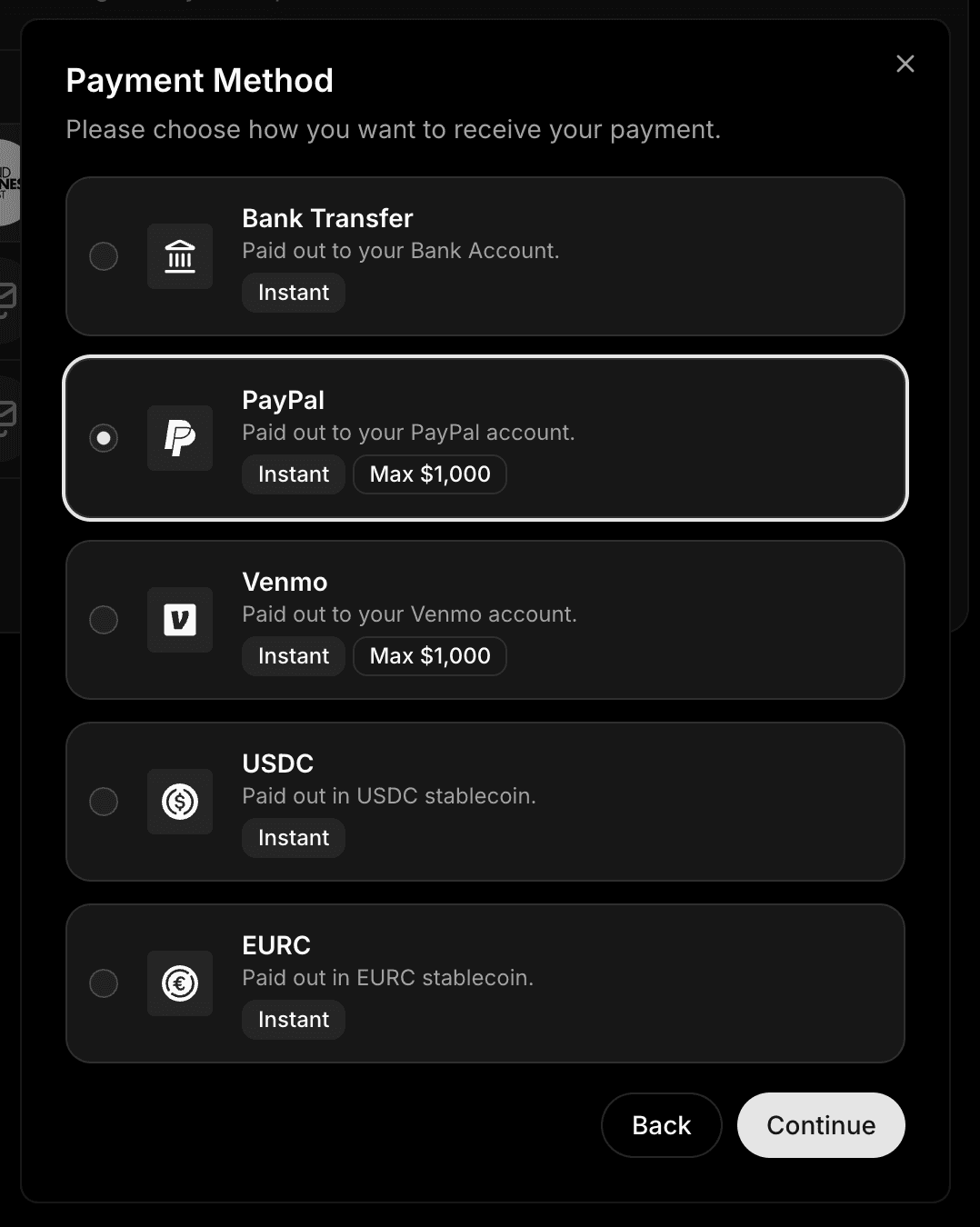Choose EURC stablecoin payout
Image resolution: width=980 pixels, height=1227 pixels.
(x=104, y=983)
